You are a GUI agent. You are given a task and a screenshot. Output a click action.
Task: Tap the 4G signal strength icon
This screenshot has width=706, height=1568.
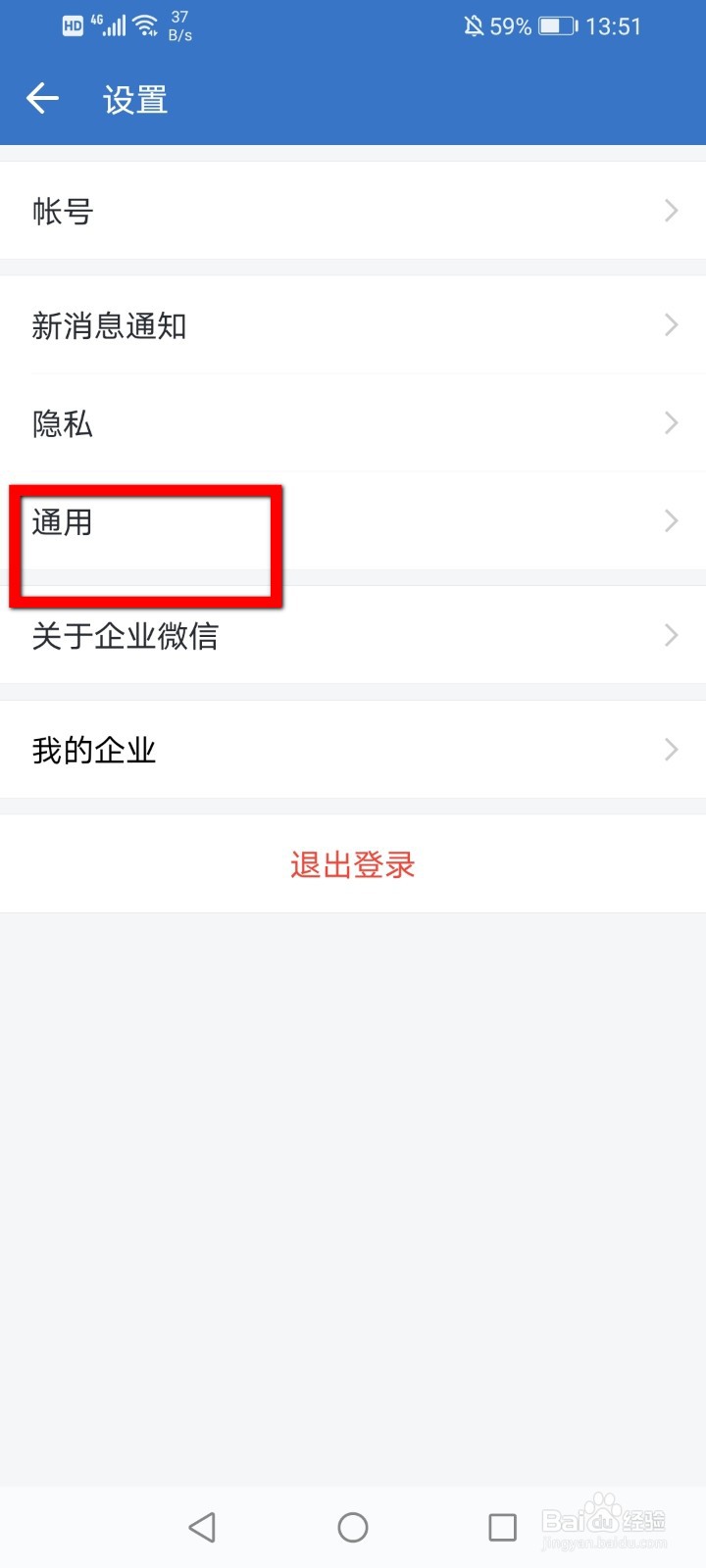pos(111,24)
